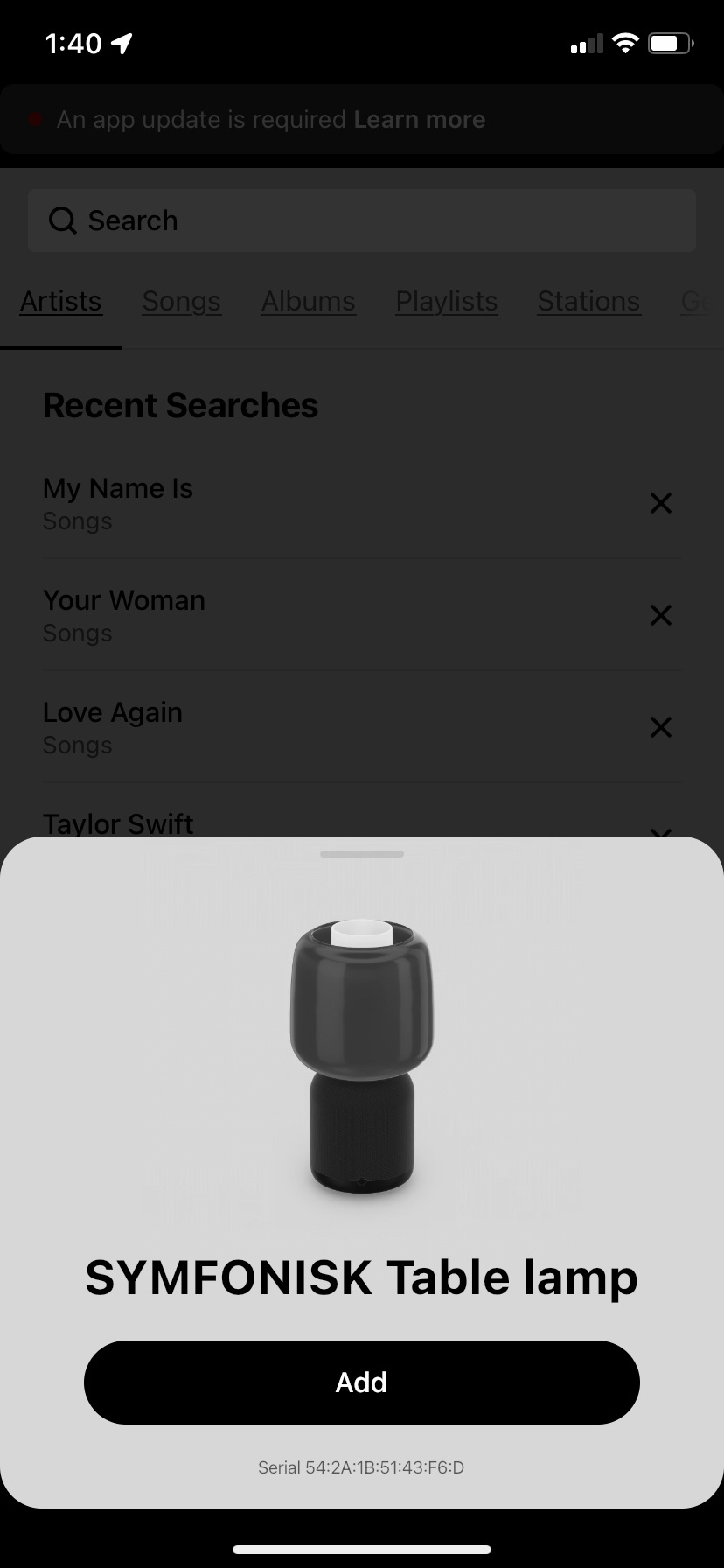The image size is (724, 1568).
Task: Delete Your Woman recent search
Action: [661, 615]
